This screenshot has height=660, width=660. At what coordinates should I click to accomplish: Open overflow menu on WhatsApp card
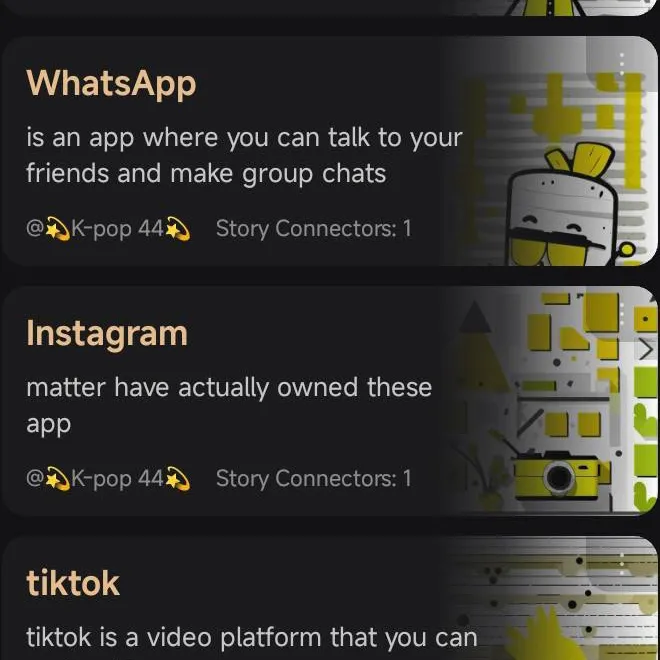622,65
